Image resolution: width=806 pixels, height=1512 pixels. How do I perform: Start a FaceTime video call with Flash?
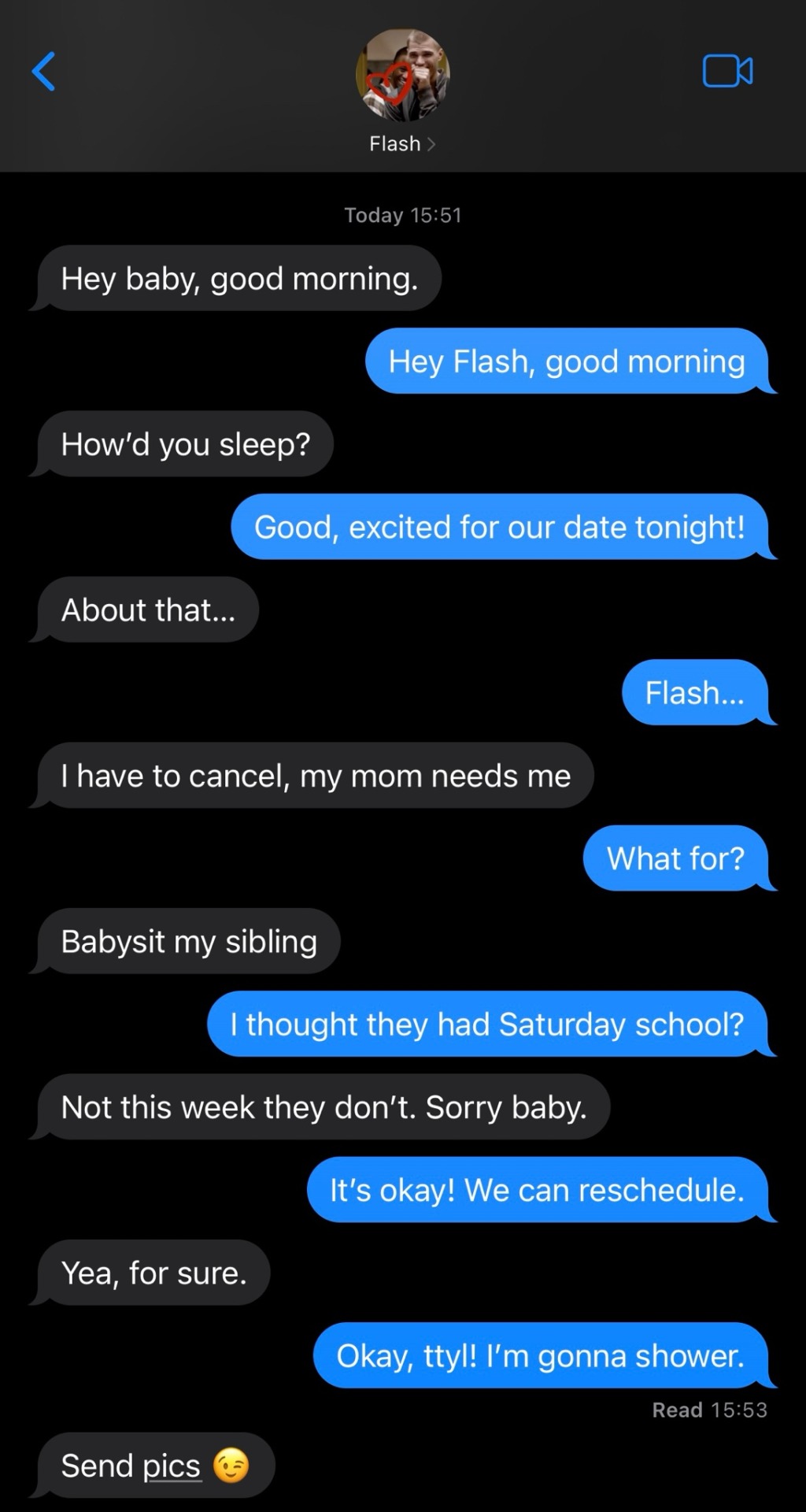click(x=727, y=72)
